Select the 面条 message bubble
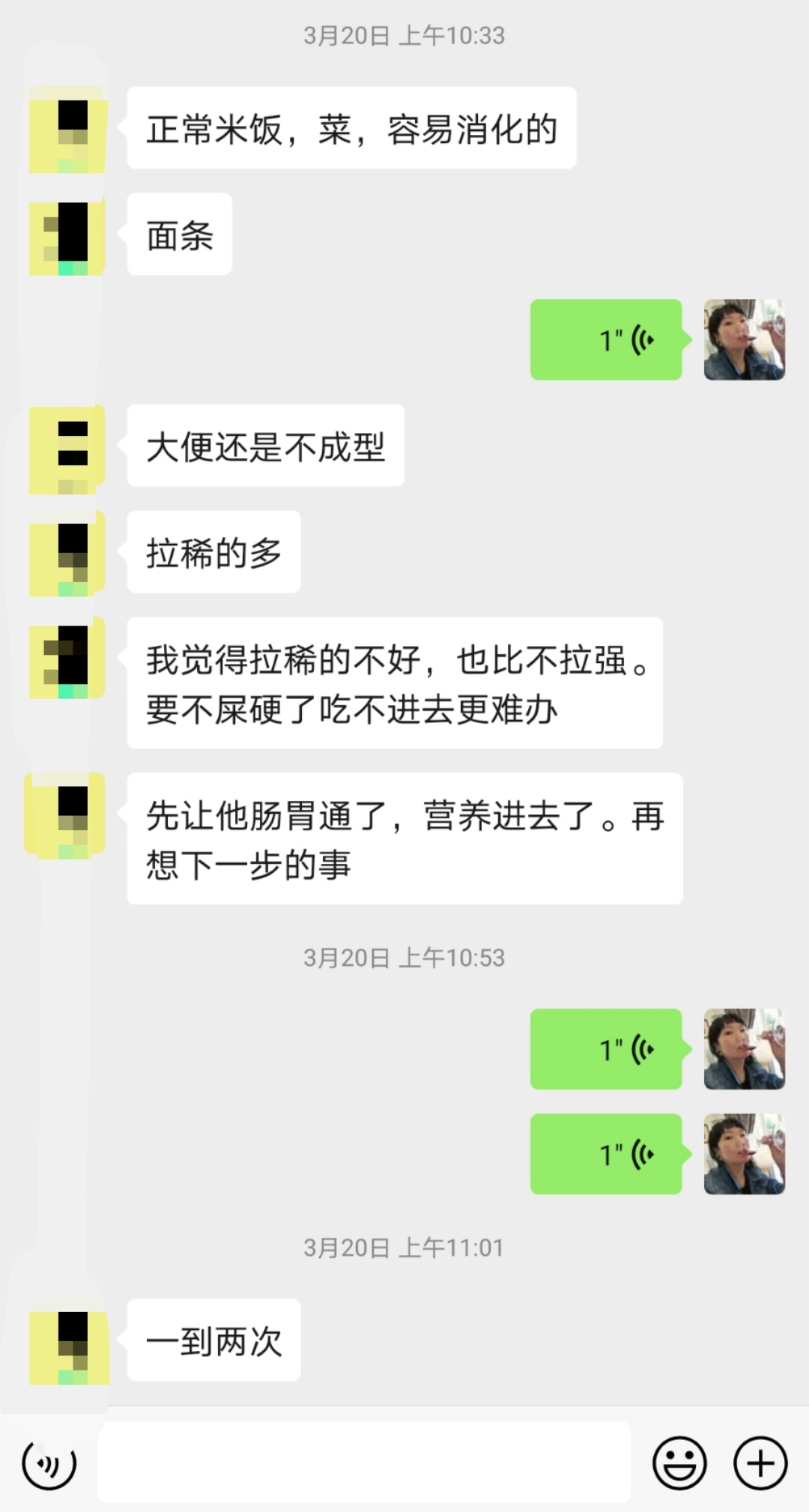Viewport: 809px width, 1512px height. point(178,235)
